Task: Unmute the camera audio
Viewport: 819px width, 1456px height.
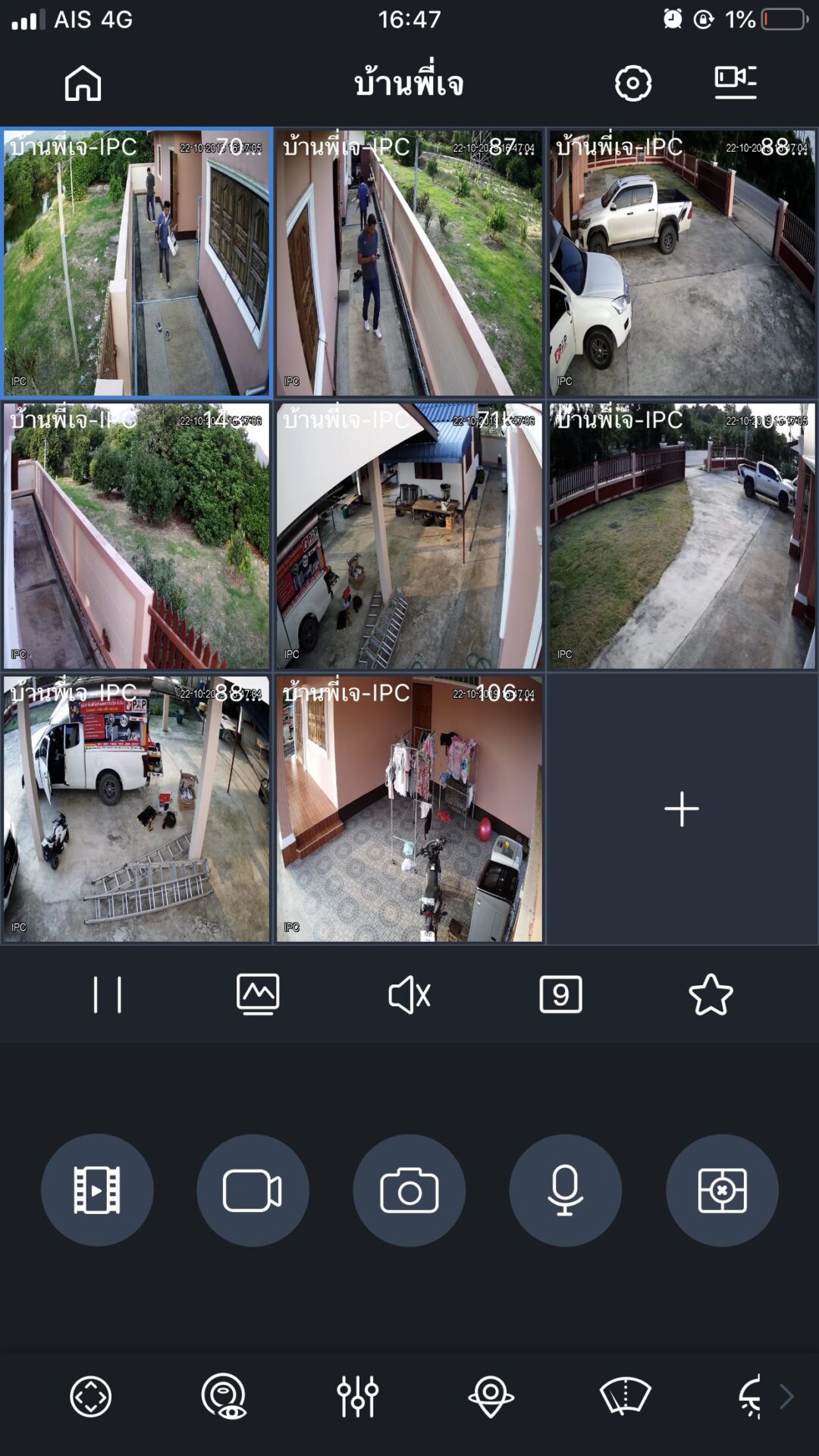Action: coord(409,995)
